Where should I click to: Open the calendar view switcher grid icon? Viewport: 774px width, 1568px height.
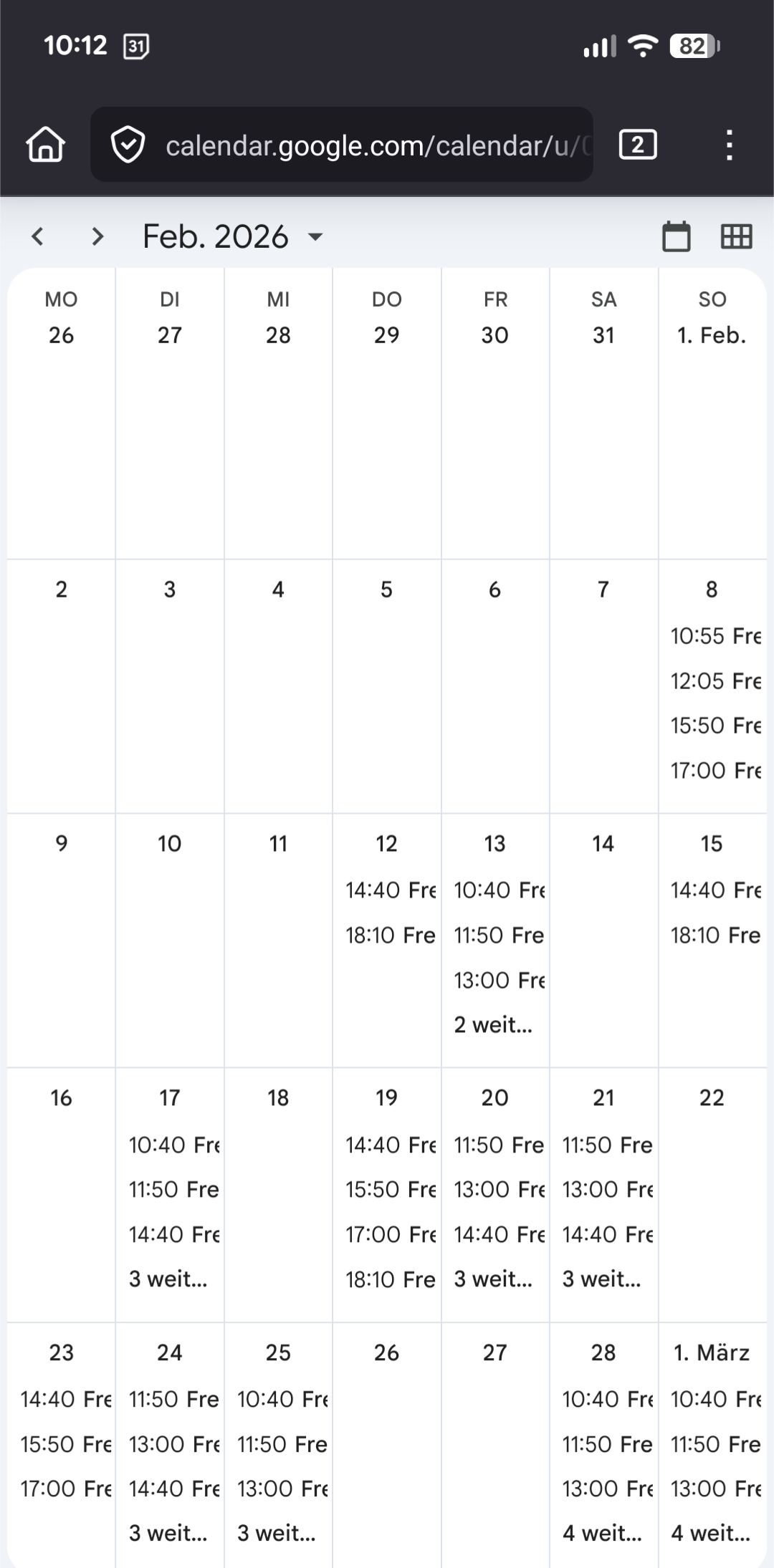point(736,236)
